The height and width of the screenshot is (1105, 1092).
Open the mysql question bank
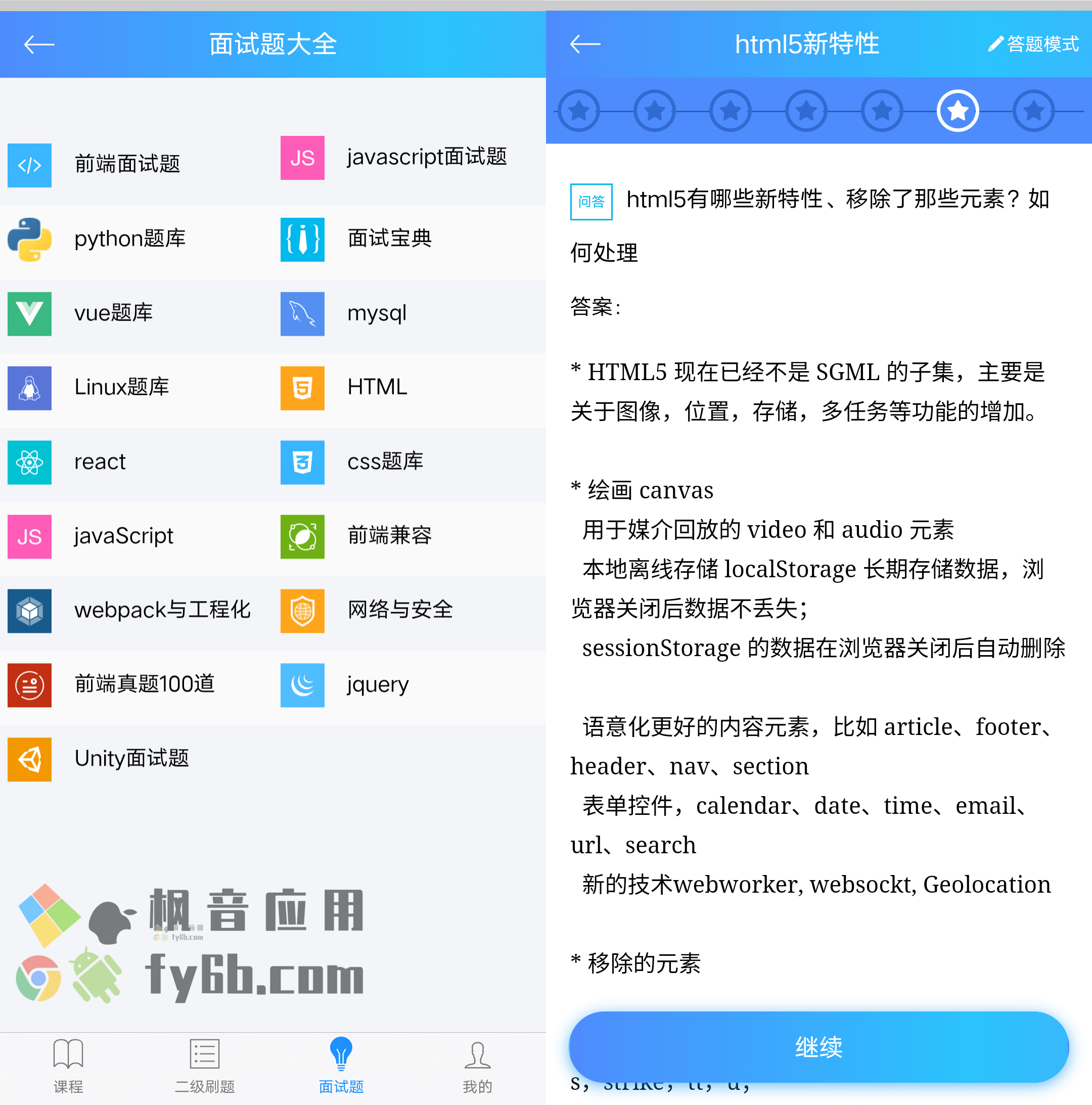[377, 313]
